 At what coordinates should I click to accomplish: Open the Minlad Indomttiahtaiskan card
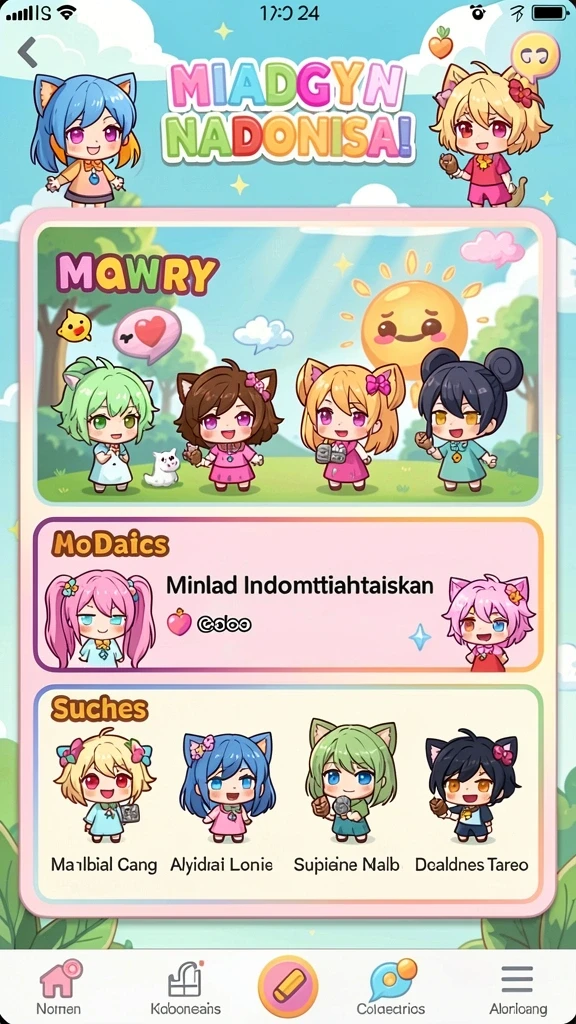tap(287, 595)
